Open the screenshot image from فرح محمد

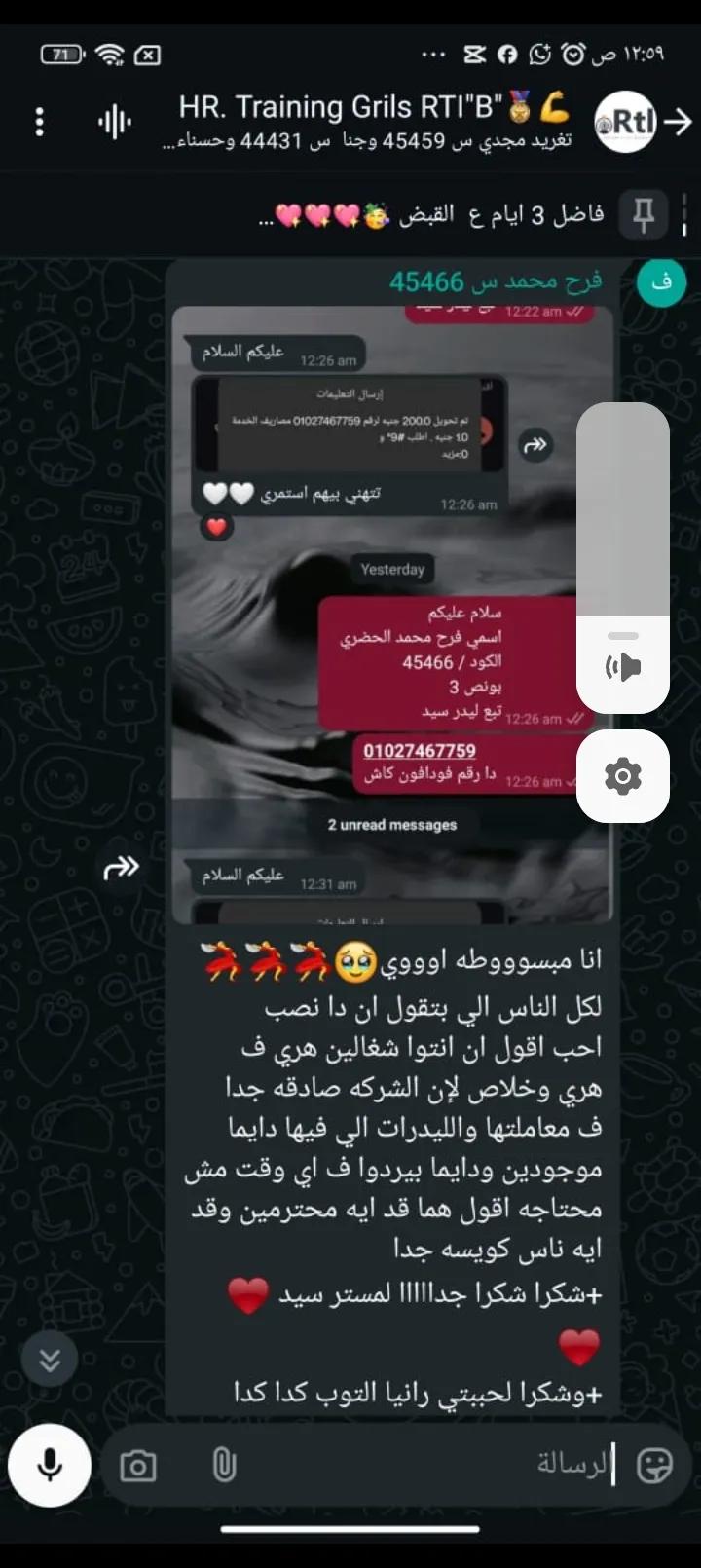coord(392,614)
